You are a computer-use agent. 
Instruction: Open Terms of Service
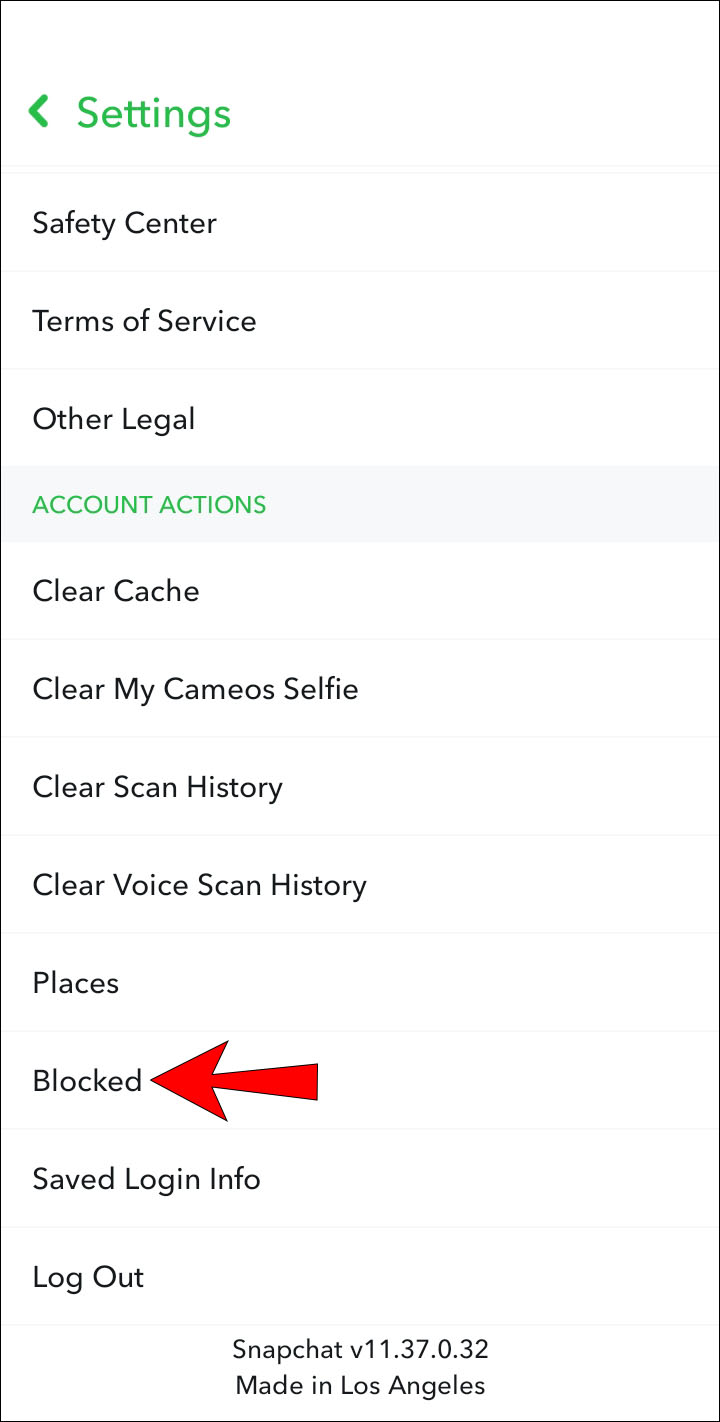click(144, 321)
